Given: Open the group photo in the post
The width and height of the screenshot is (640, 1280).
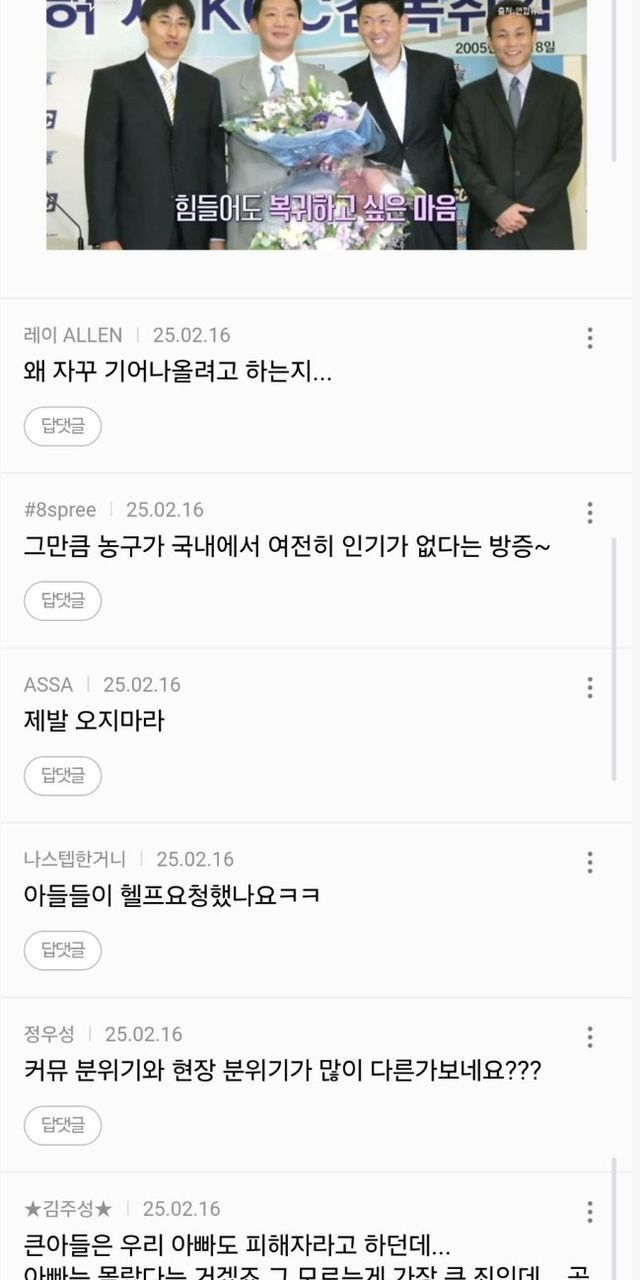Looking at the screenshot, I should pyautogui.click(x=316, y=124).
